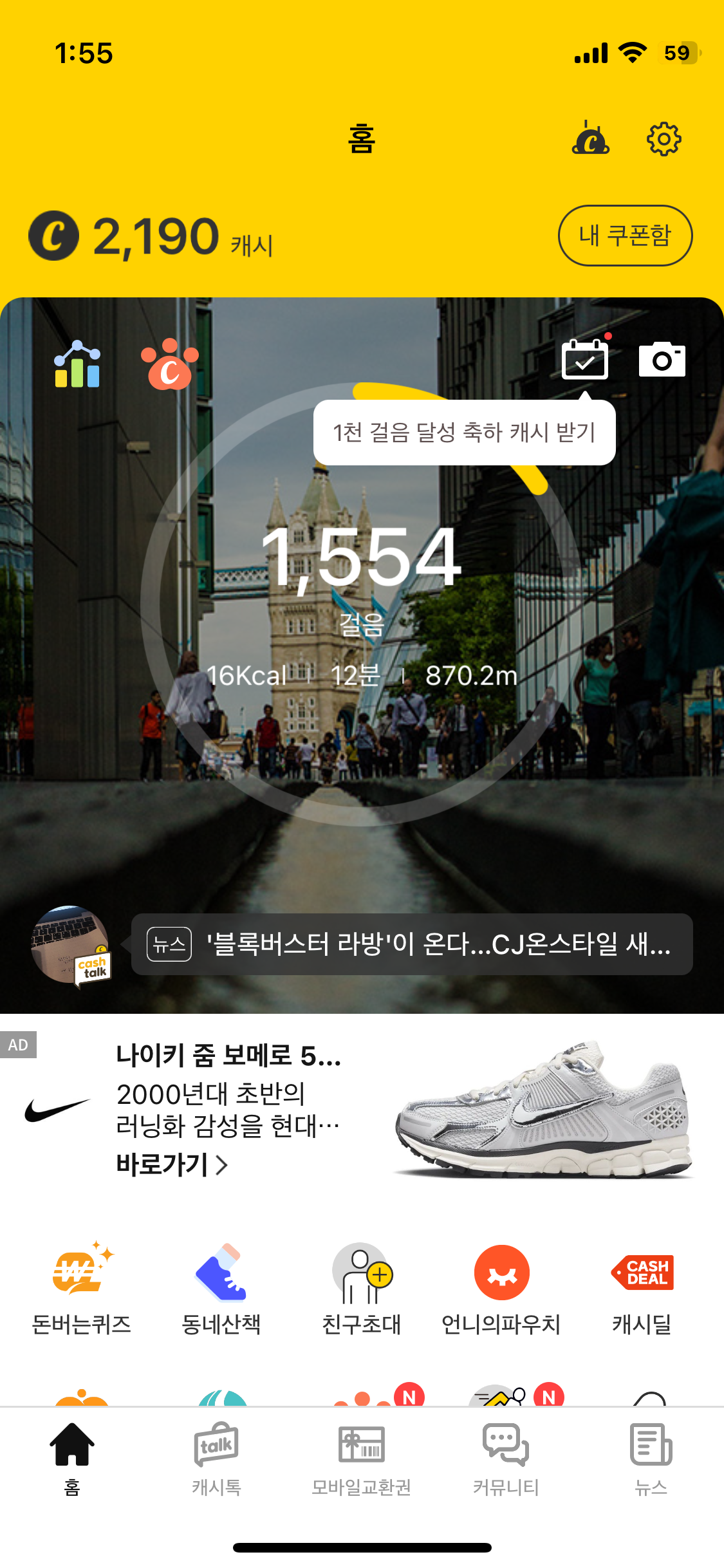Open the cash talk profile bubble
Viewport: 724px width, 1568px height.
(71, 945)
